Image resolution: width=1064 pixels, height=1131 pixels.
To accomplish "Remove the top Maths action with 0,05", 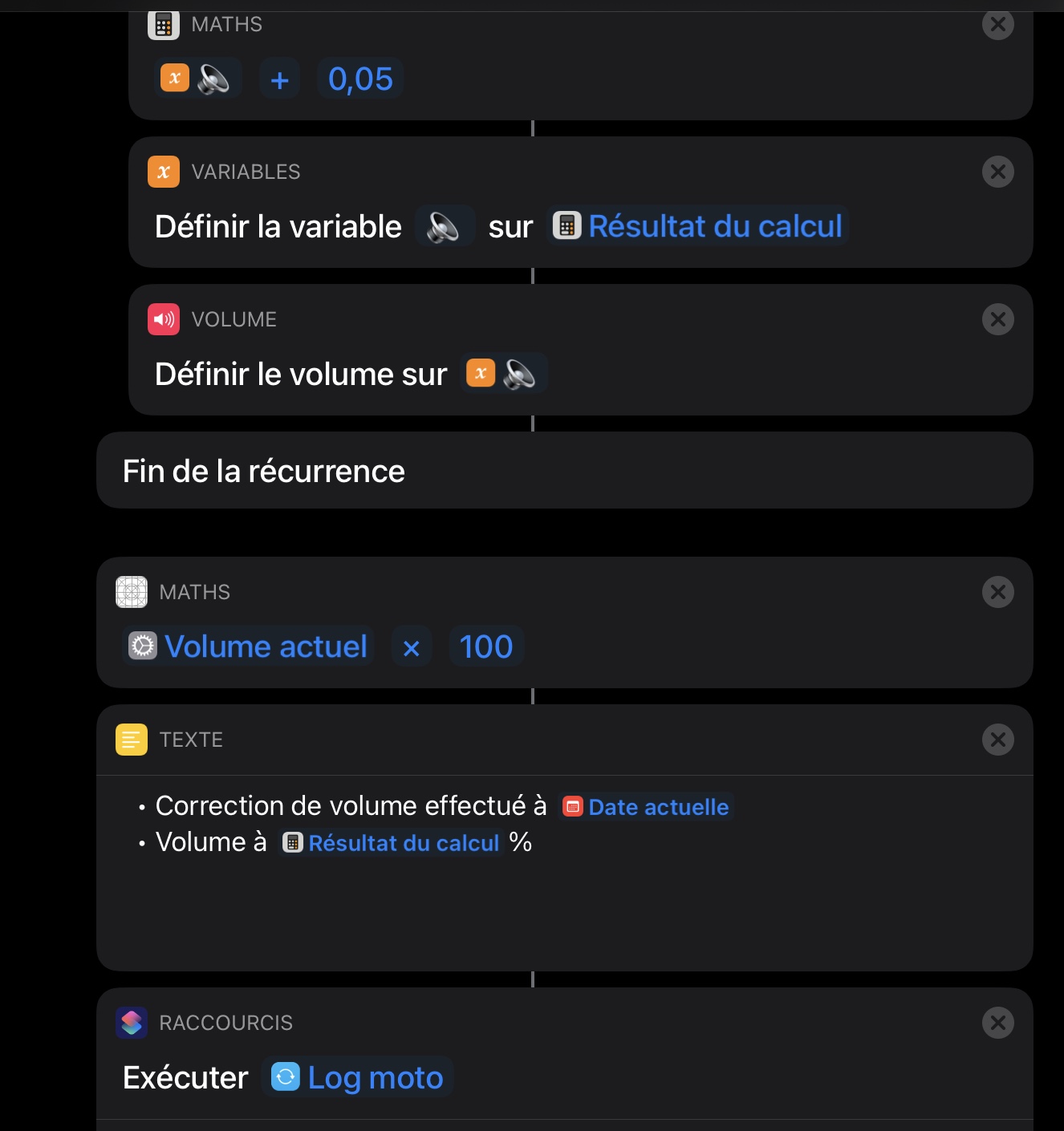I will click(997, 24).
